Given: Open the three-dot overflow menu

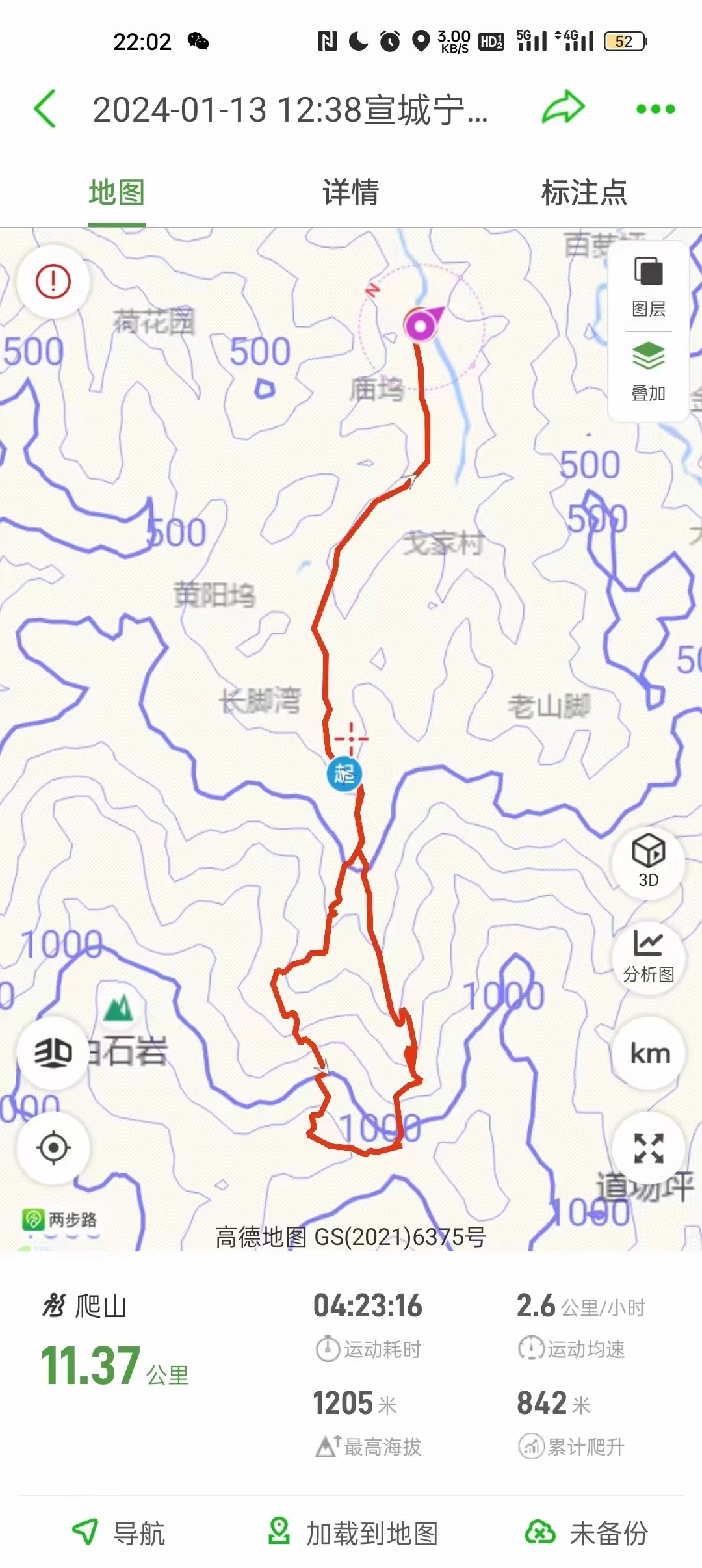Looking at the screenshot, I should 655,109.
